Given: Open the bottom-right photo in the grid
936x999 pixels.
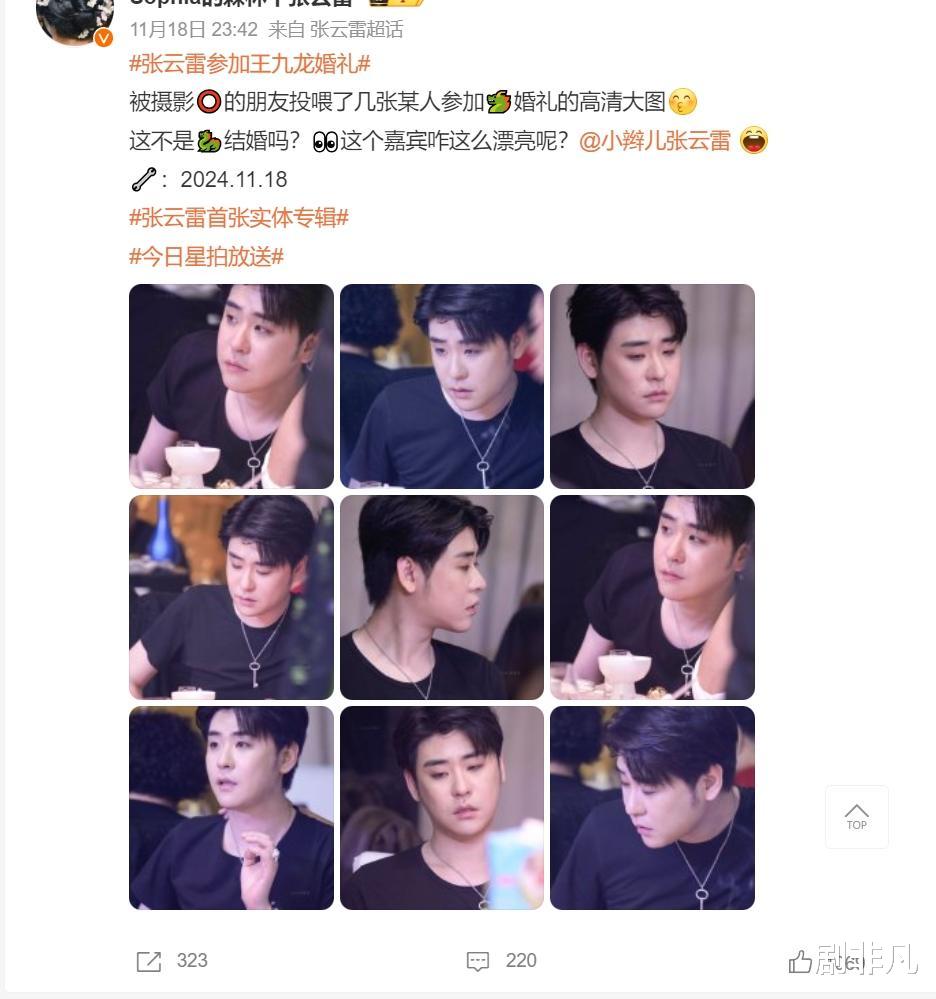Looking at the screenshot, I should click(x=652, y=807).
